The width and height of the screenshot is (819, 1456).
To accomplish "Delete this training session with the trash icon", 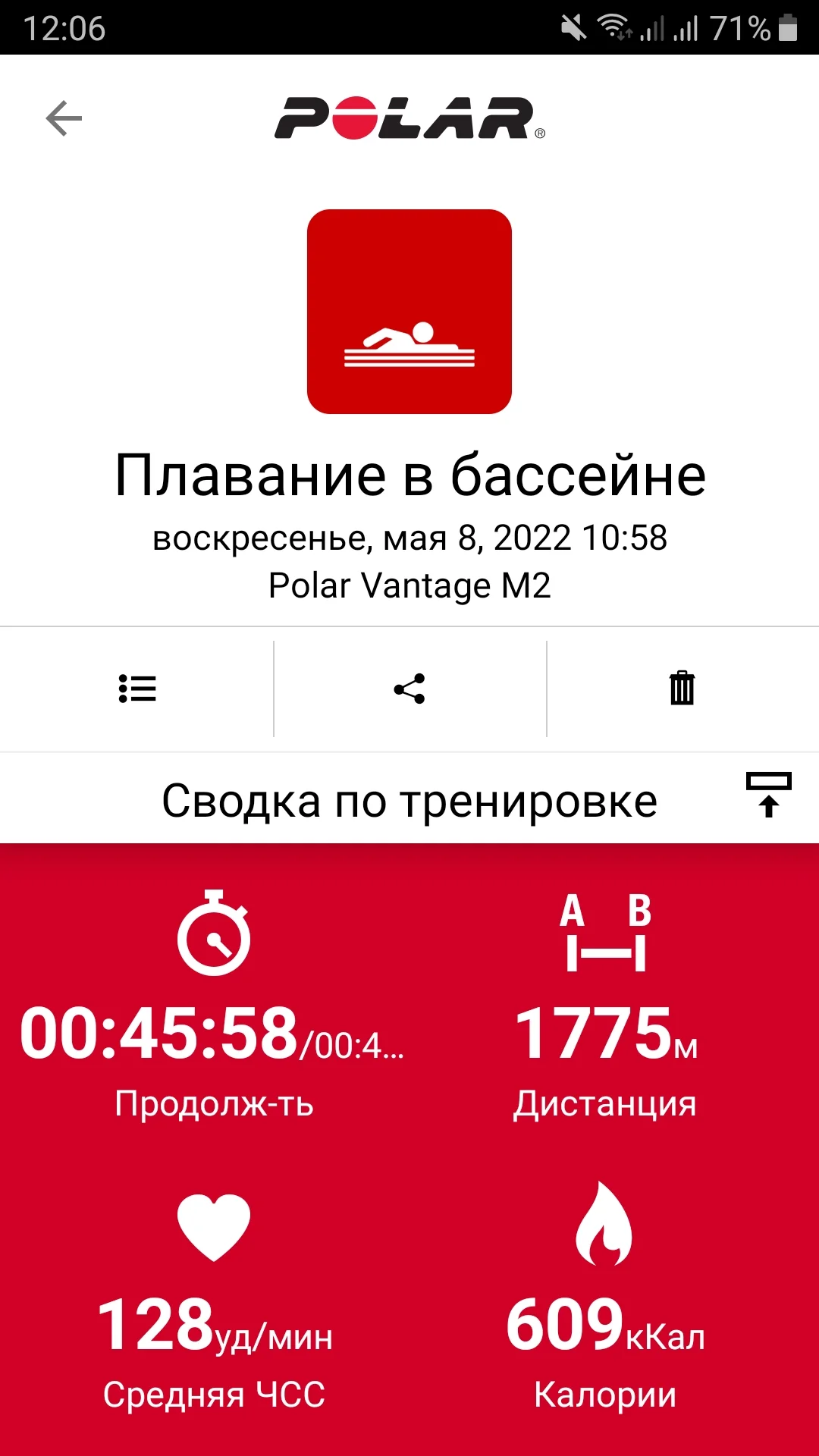I will (x=682, y=689).
